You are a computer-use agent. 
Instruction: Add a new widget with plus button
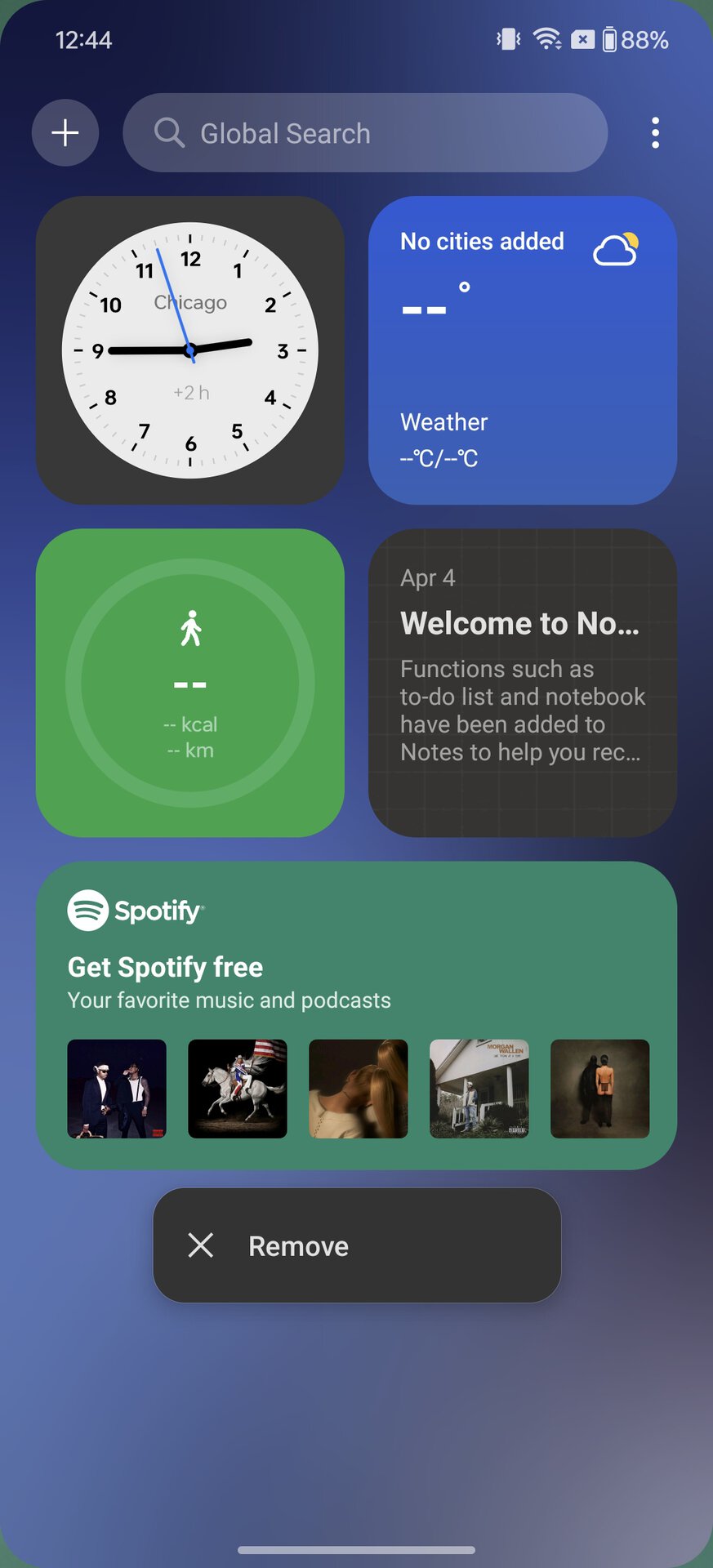pyautogui.click(x=65, y=133)
